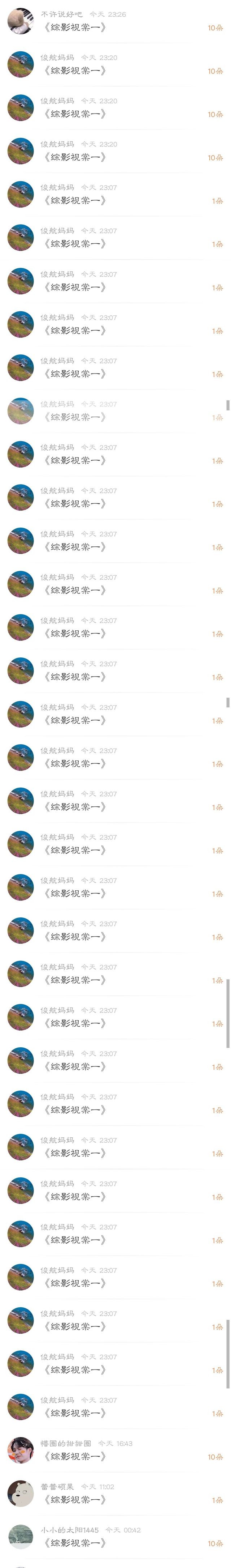Screen dimensions: 231x1568
Task: Open the entry from 不许说好吧 at 23:26
Action: coord(115,21)
